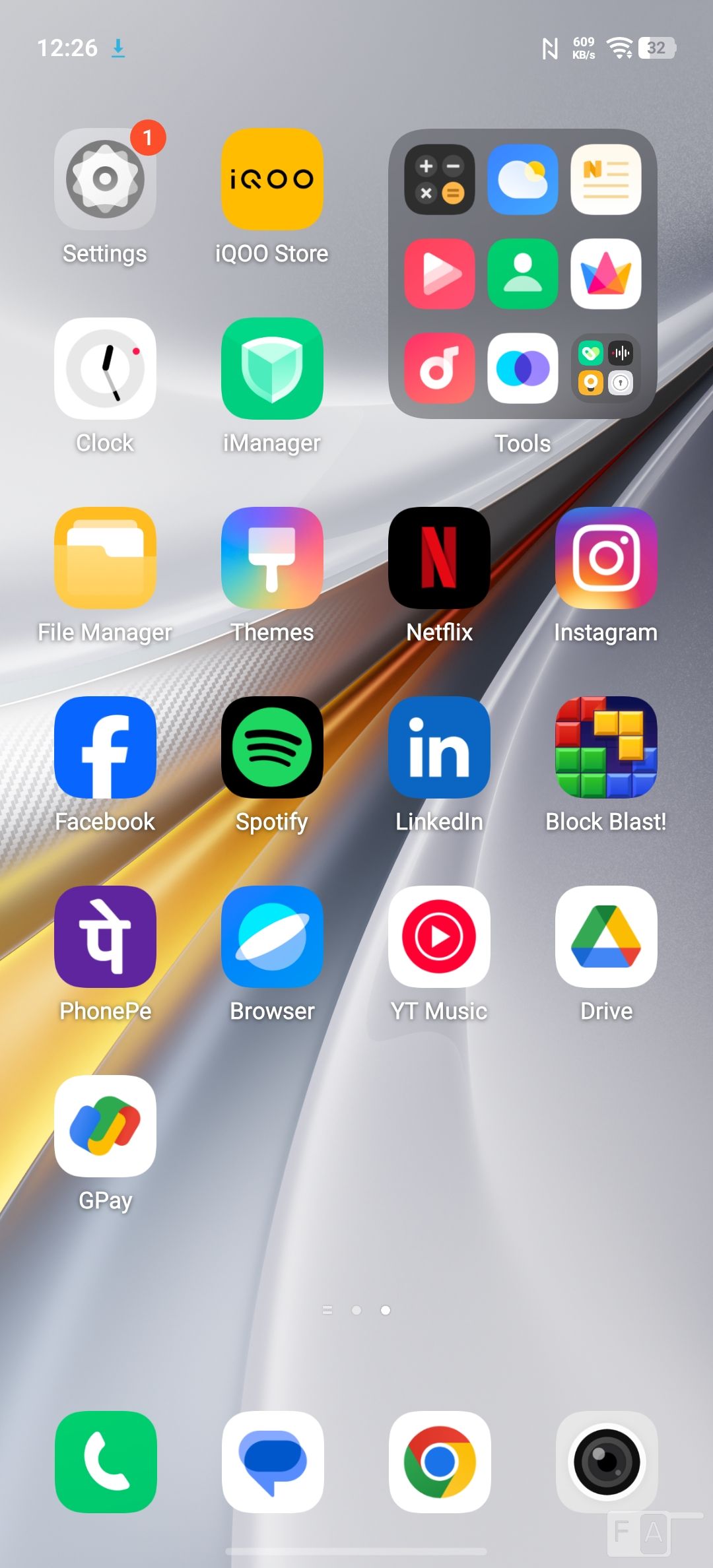Launch the Themes app

[x=272, y=558]
